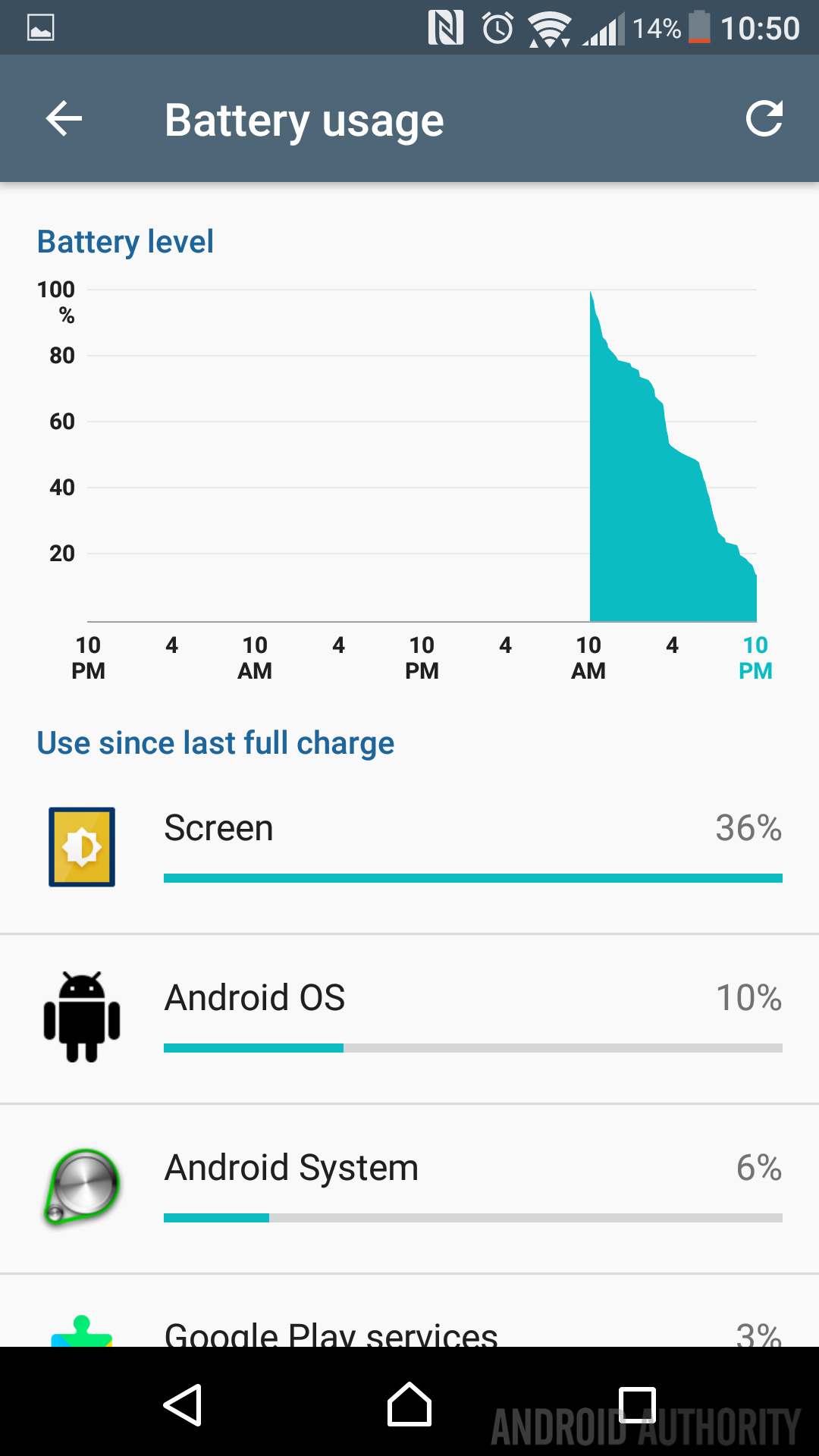The width and height of the screenshot is (819, 1456).
Task: Open Google Play services usage
Action: coord(409,1311)
